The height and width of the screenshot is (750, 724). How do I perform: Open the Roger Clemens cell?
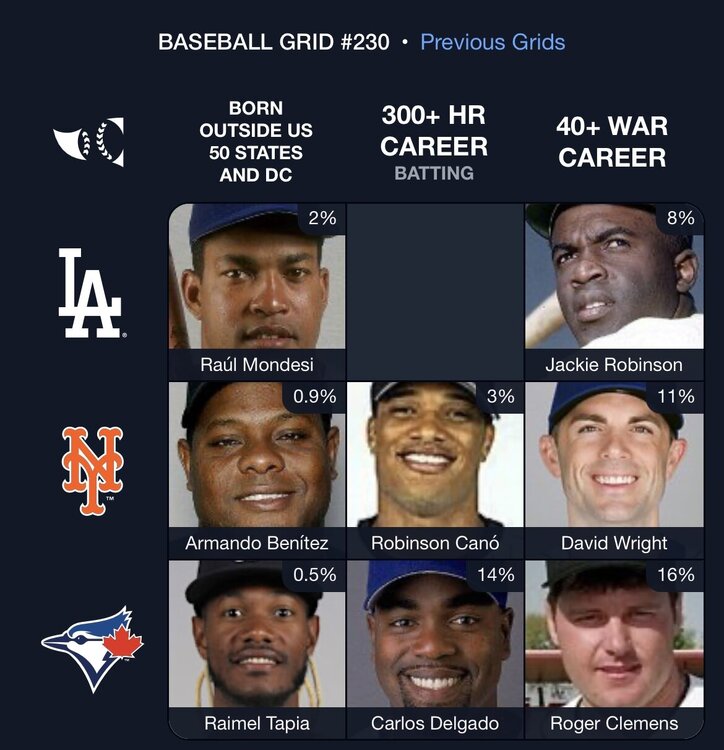[613, 646]
